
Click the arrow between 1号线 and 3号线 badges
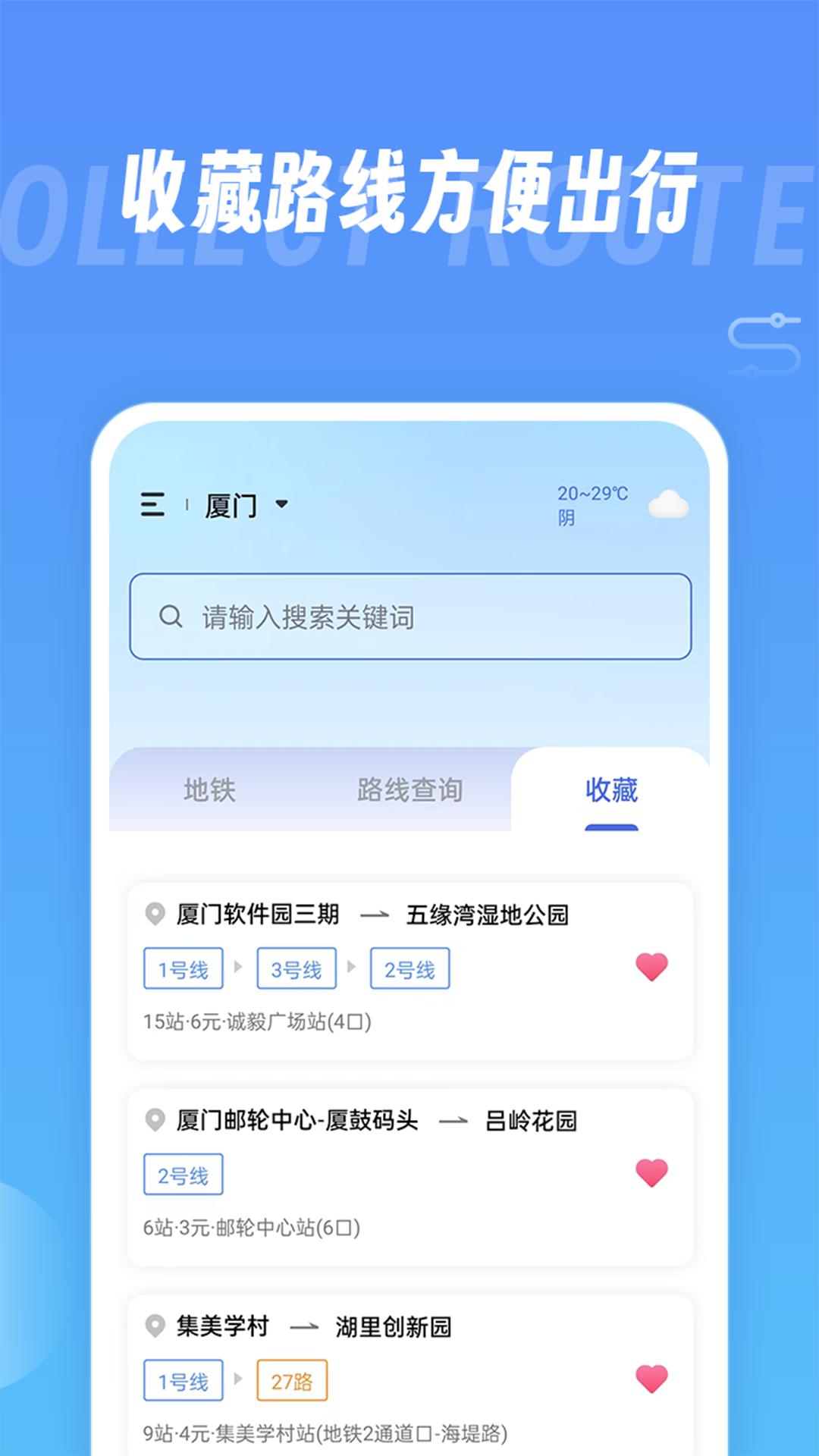click(240, 968)
